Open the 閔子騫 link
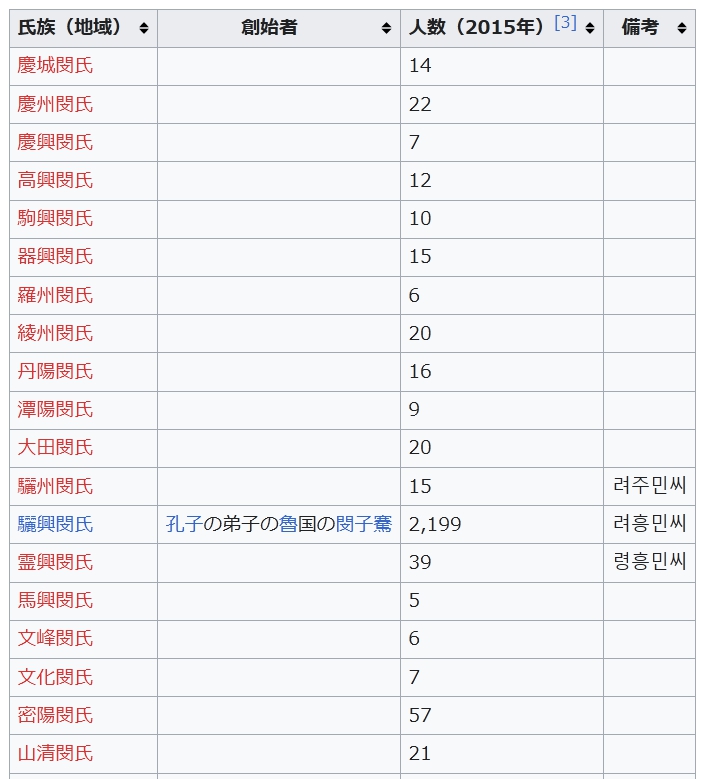 363,524
